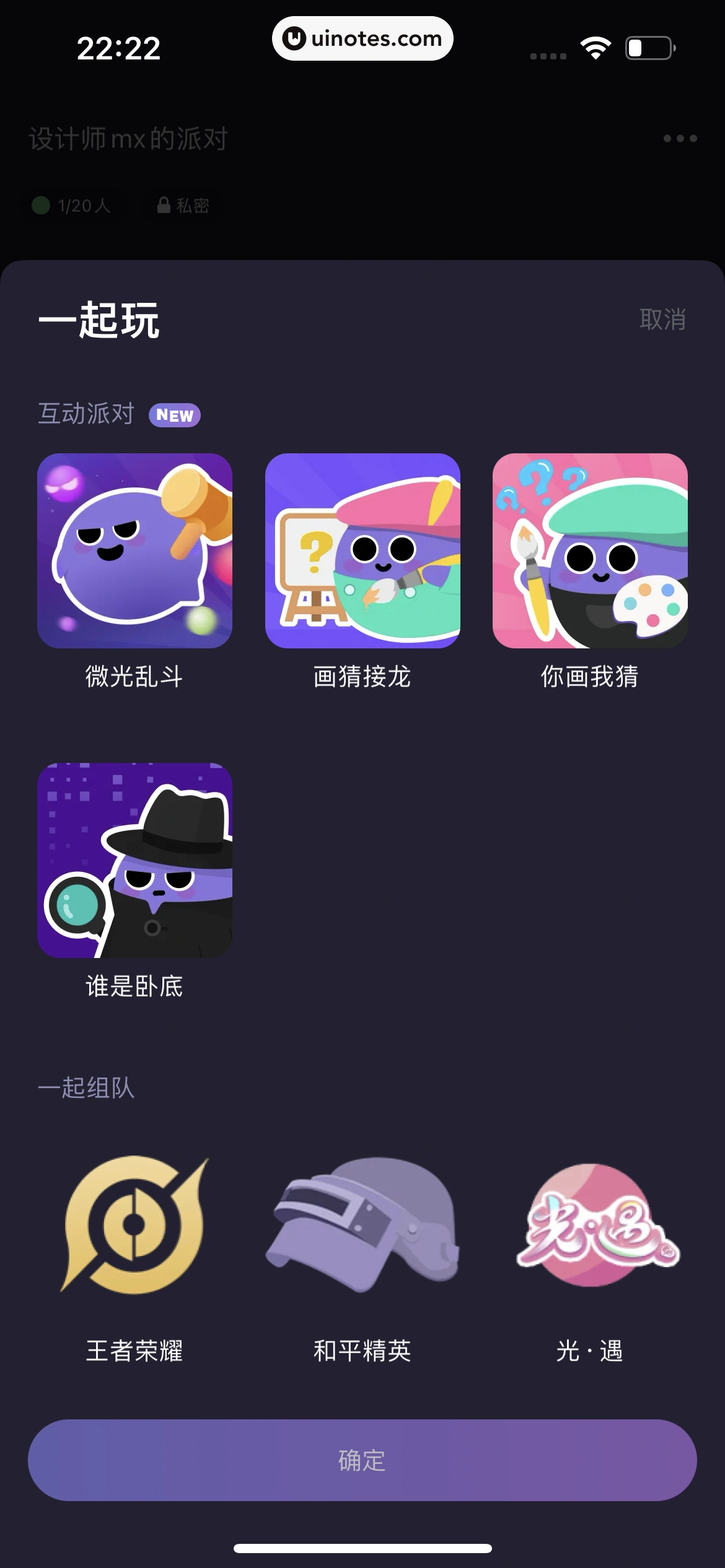The height and width of the screenshot is (1568, 725).
Task: Choose 王者荣耀 for team up
Action: (134, 1225)
